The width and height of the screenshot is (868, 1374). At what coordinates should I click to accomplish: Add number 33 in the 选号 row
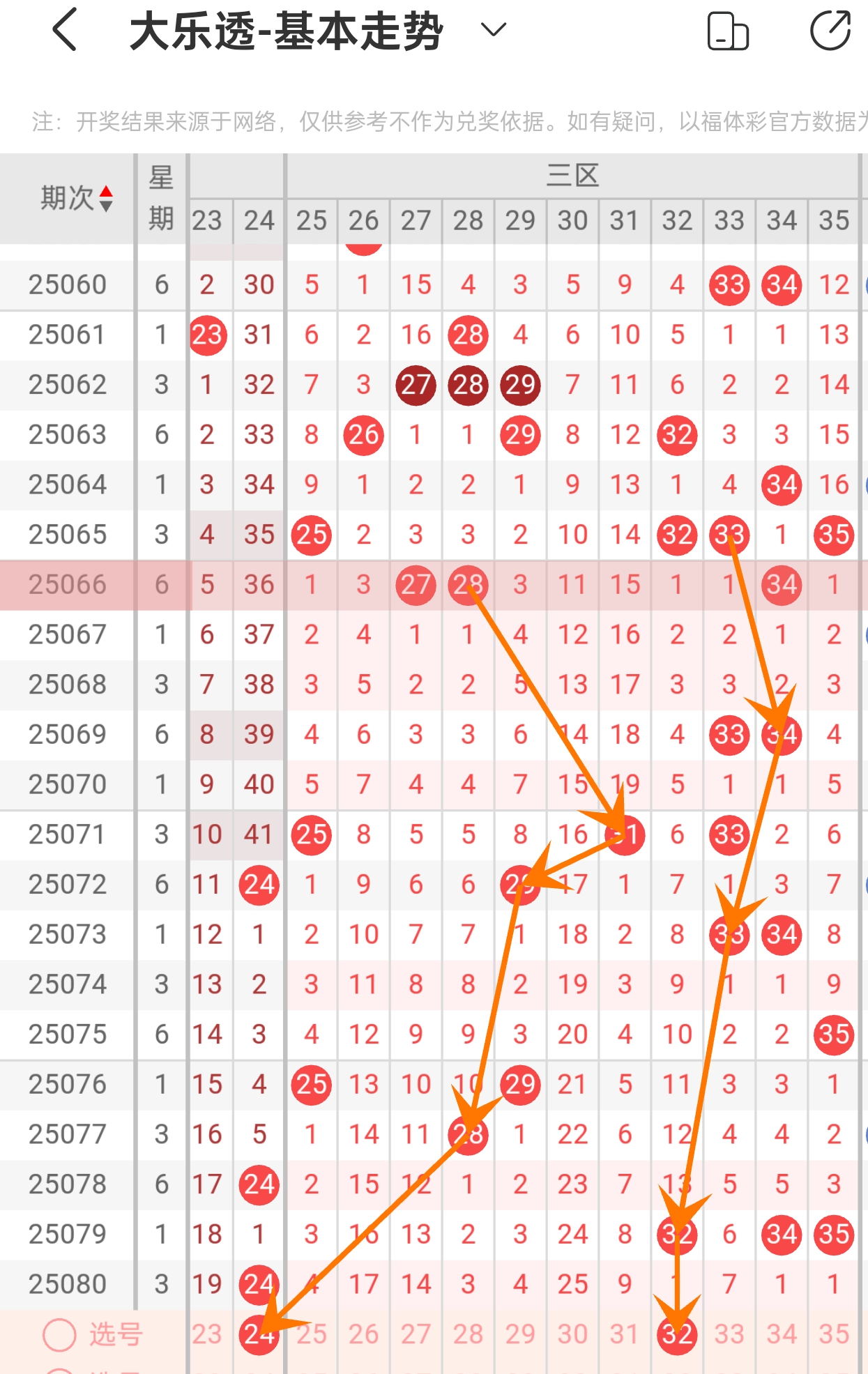tap(729, 1334)
